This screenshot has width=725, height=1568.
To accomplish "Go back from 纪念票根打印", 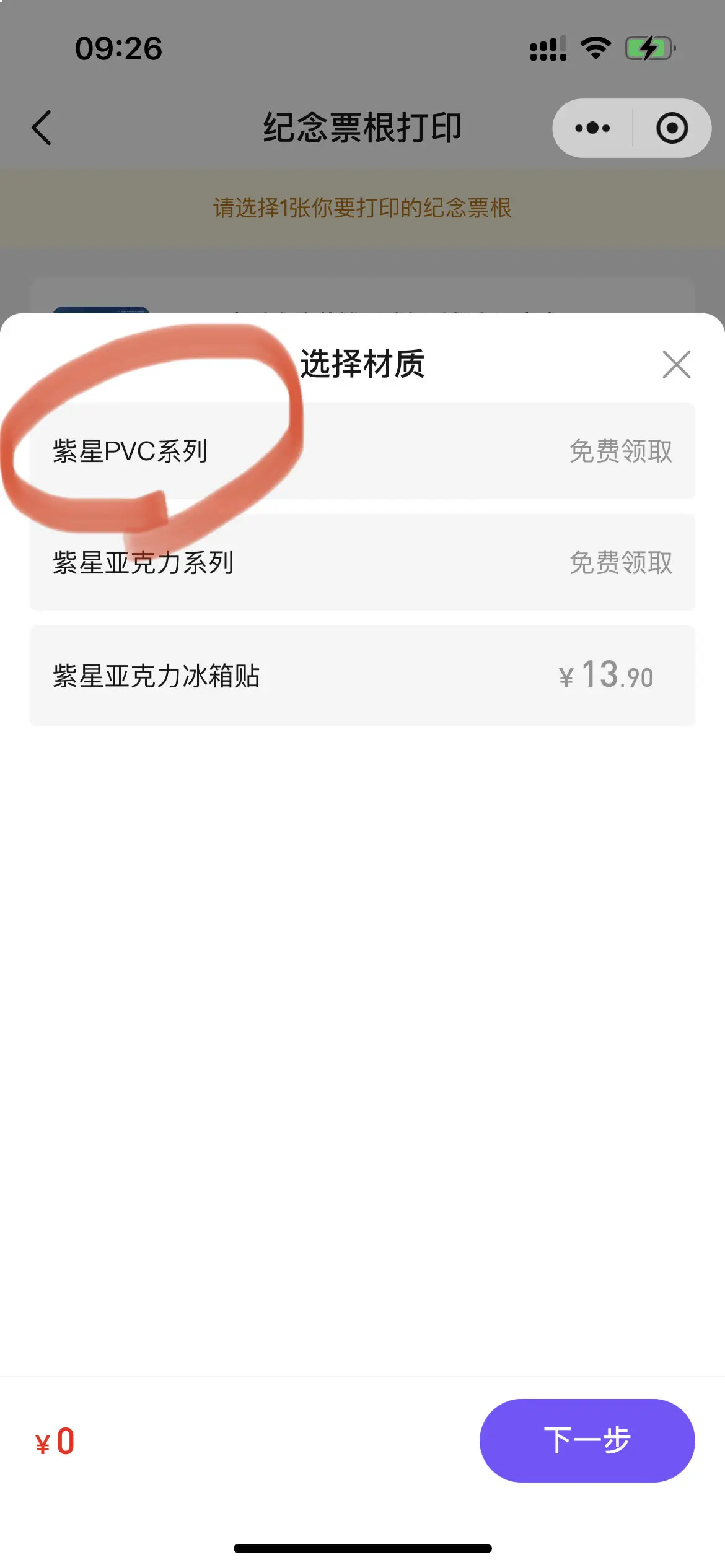I will [x=42, y=128].
